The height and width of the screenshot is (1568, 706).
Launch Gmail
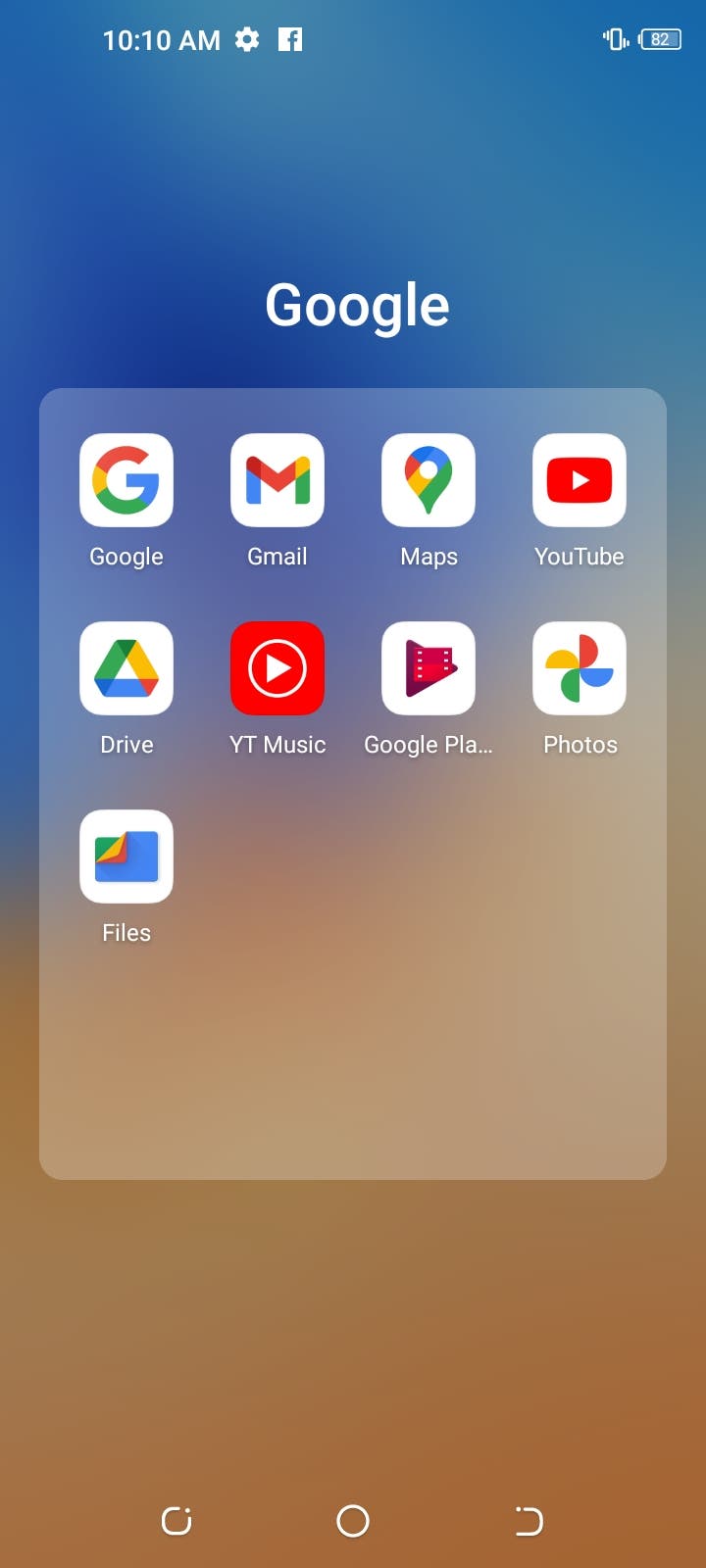pos(277,480)
